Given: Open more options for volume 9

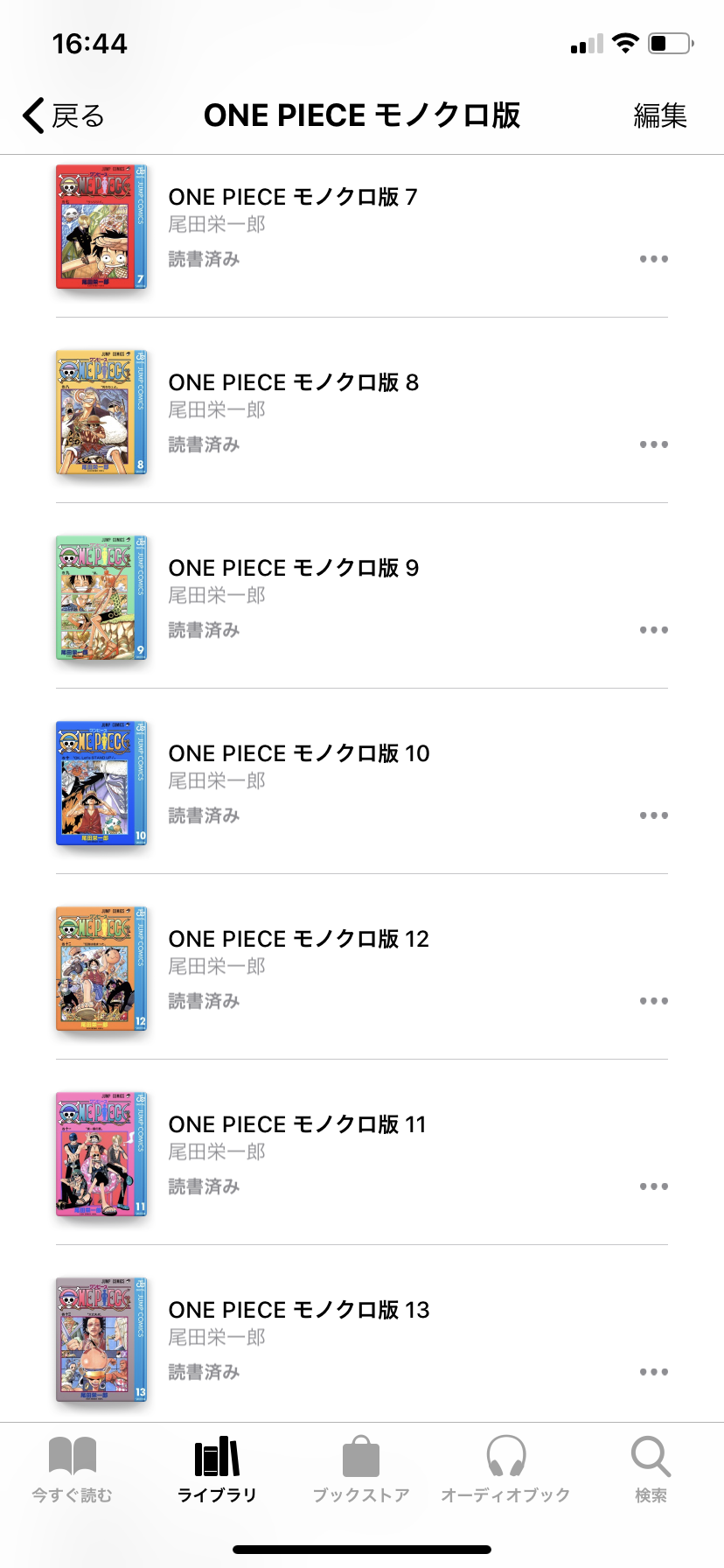Looking at the screenshot, I should [653, 630].
